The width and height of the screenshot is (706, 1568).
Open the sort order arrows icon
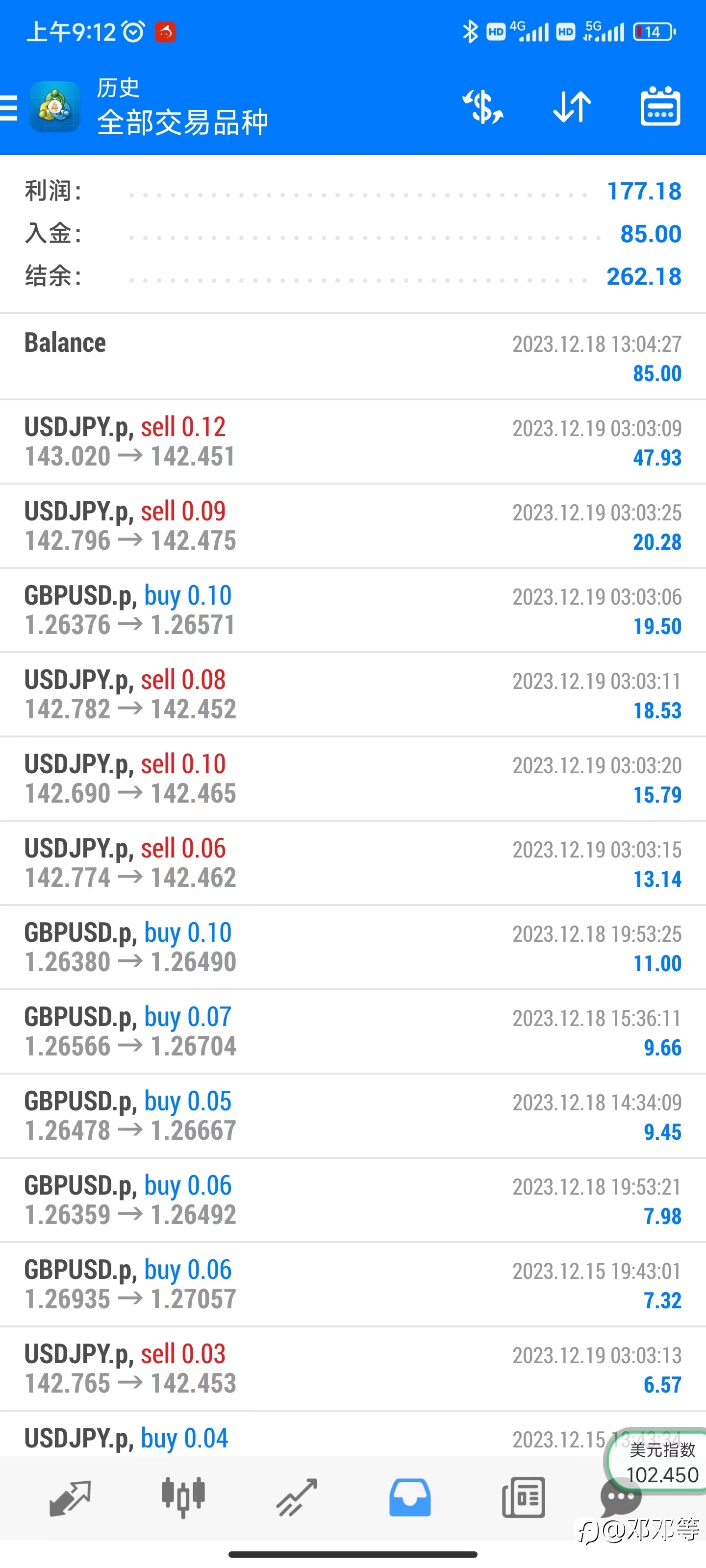point(572,107)
